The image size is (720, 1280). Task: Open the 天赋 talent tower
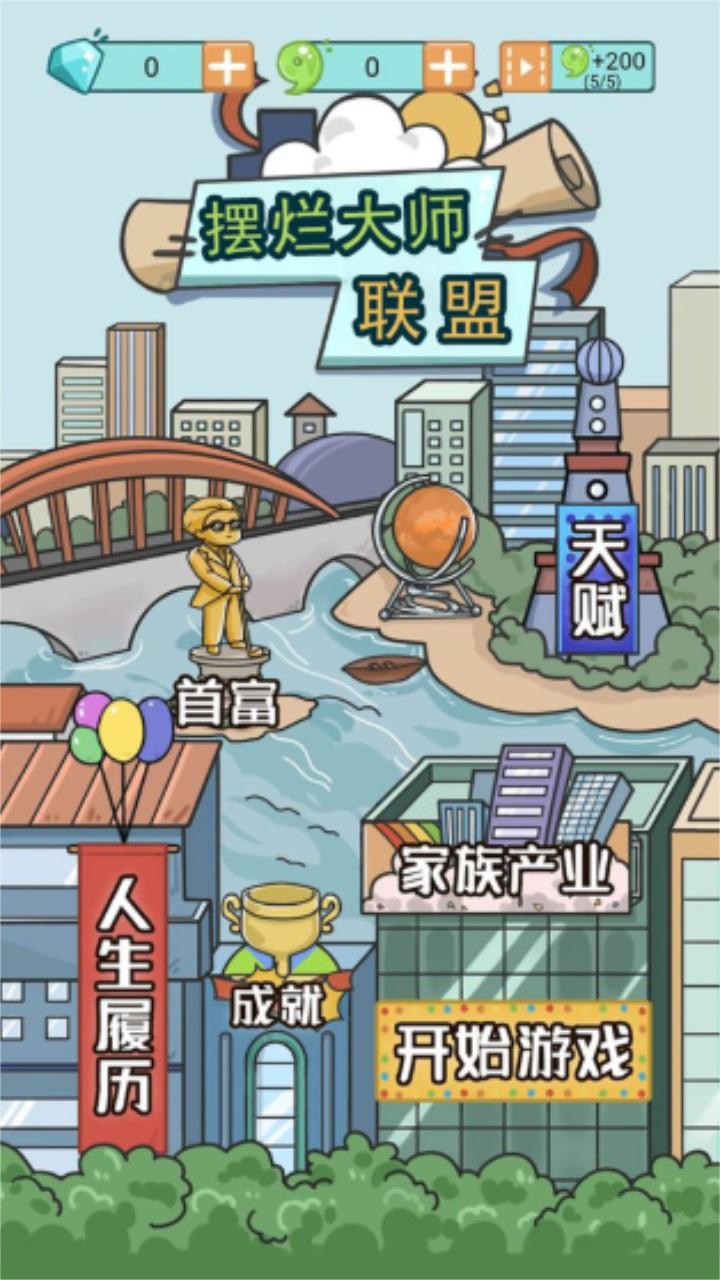pyautogui.click(x=598, y=578)
